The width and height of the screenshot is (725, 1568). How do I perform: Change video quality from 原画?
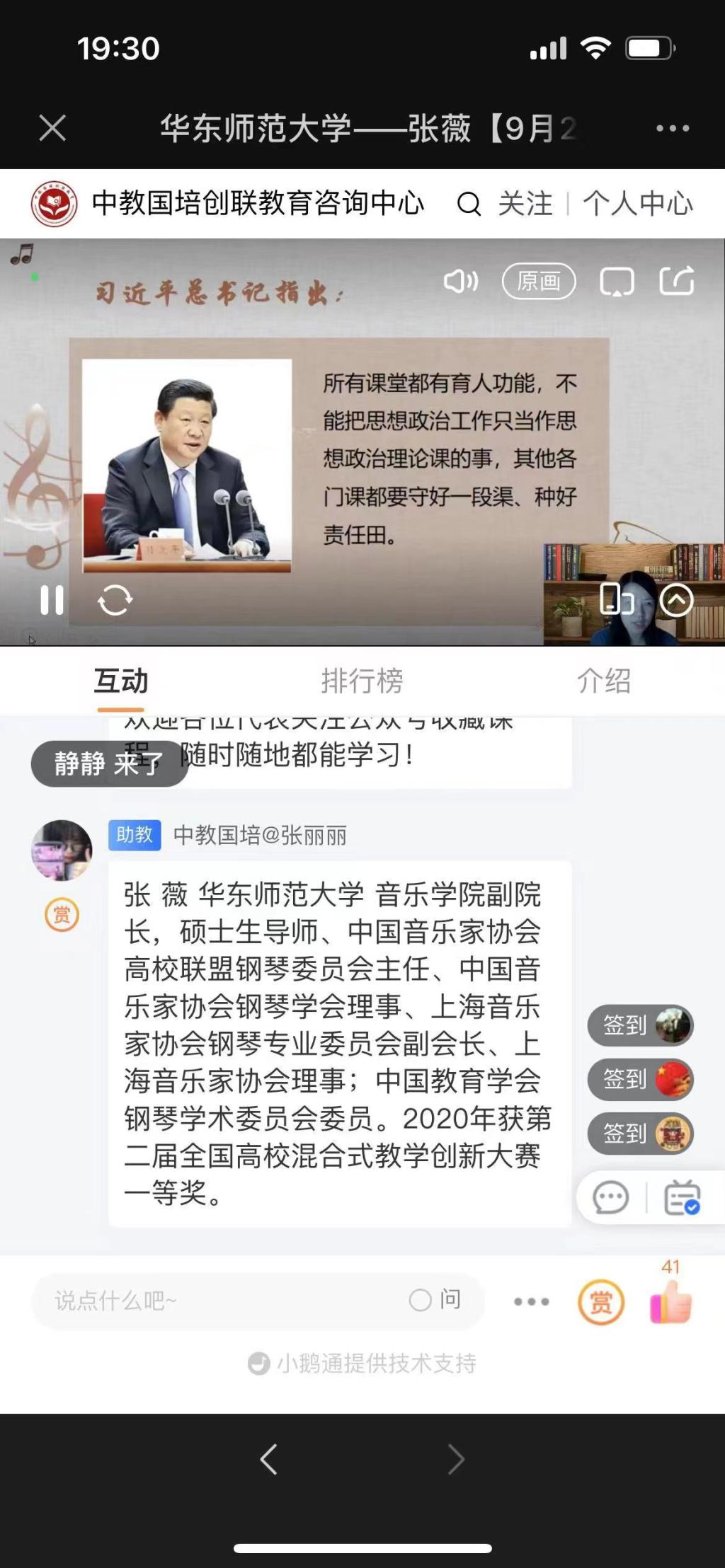[539, 282]
